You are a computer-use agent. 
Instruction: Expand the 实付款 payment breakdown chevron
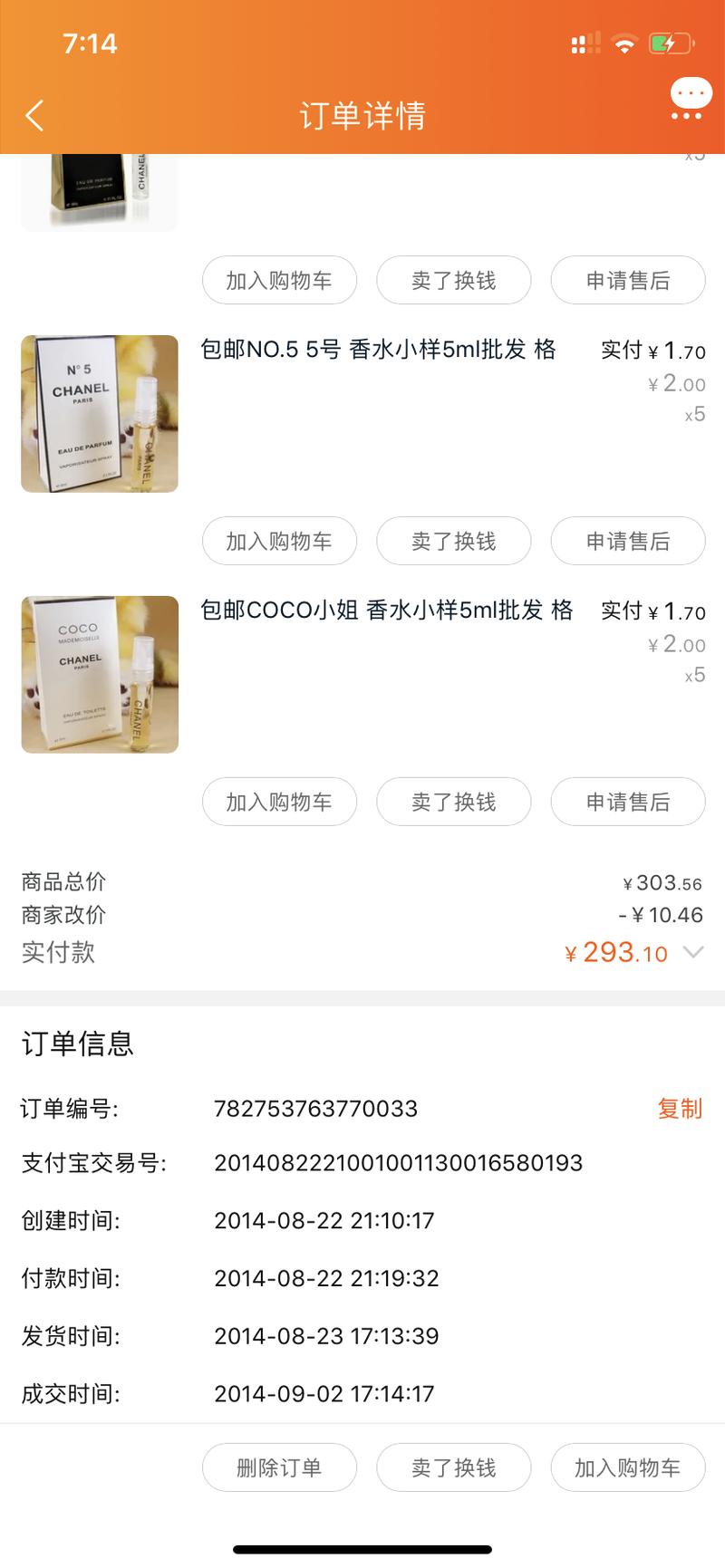click(694, 953)
